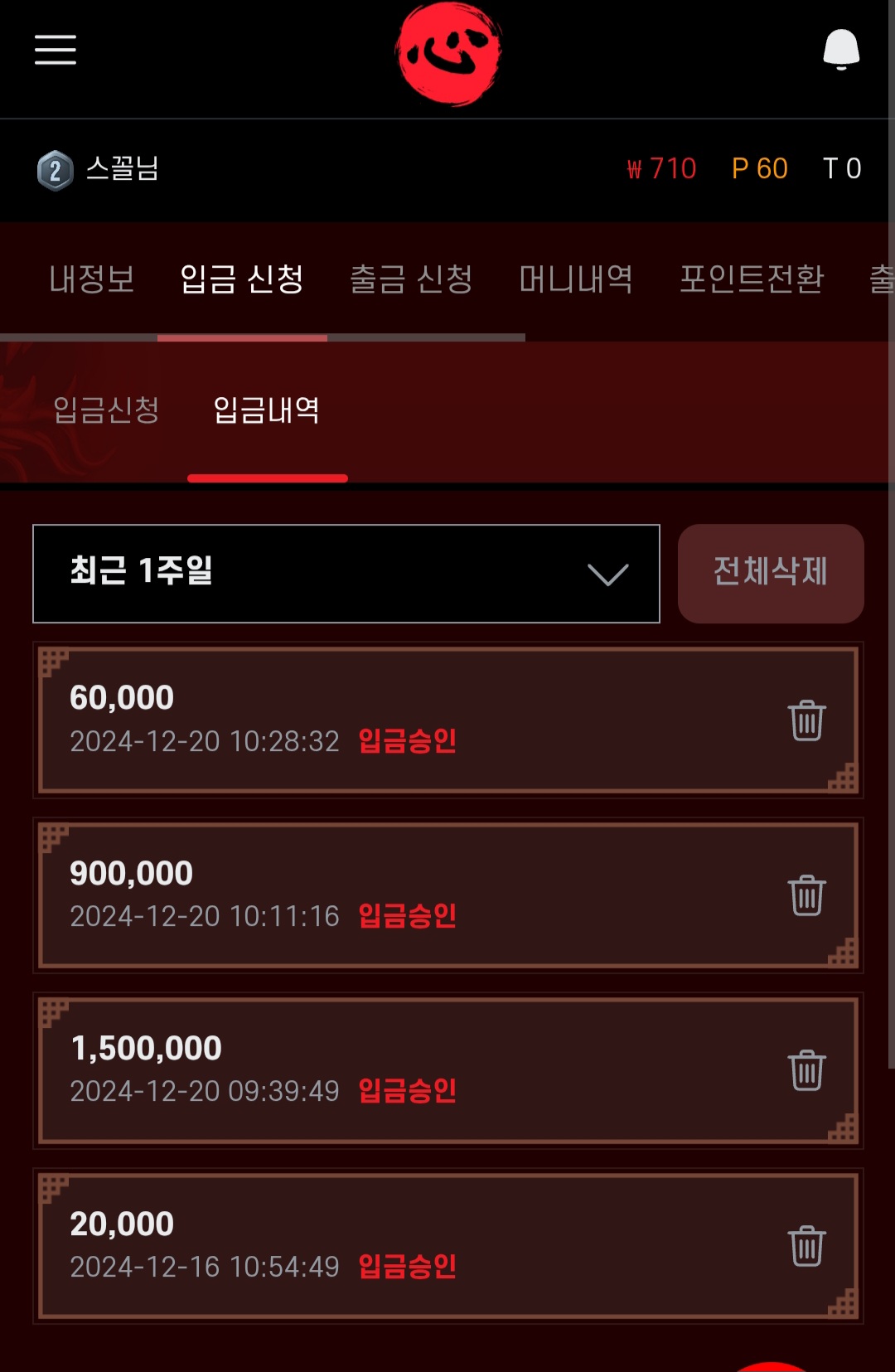Viewport: 895px width, 1372px height.
Task: Open the notifications bell
Action: point(840,50)
